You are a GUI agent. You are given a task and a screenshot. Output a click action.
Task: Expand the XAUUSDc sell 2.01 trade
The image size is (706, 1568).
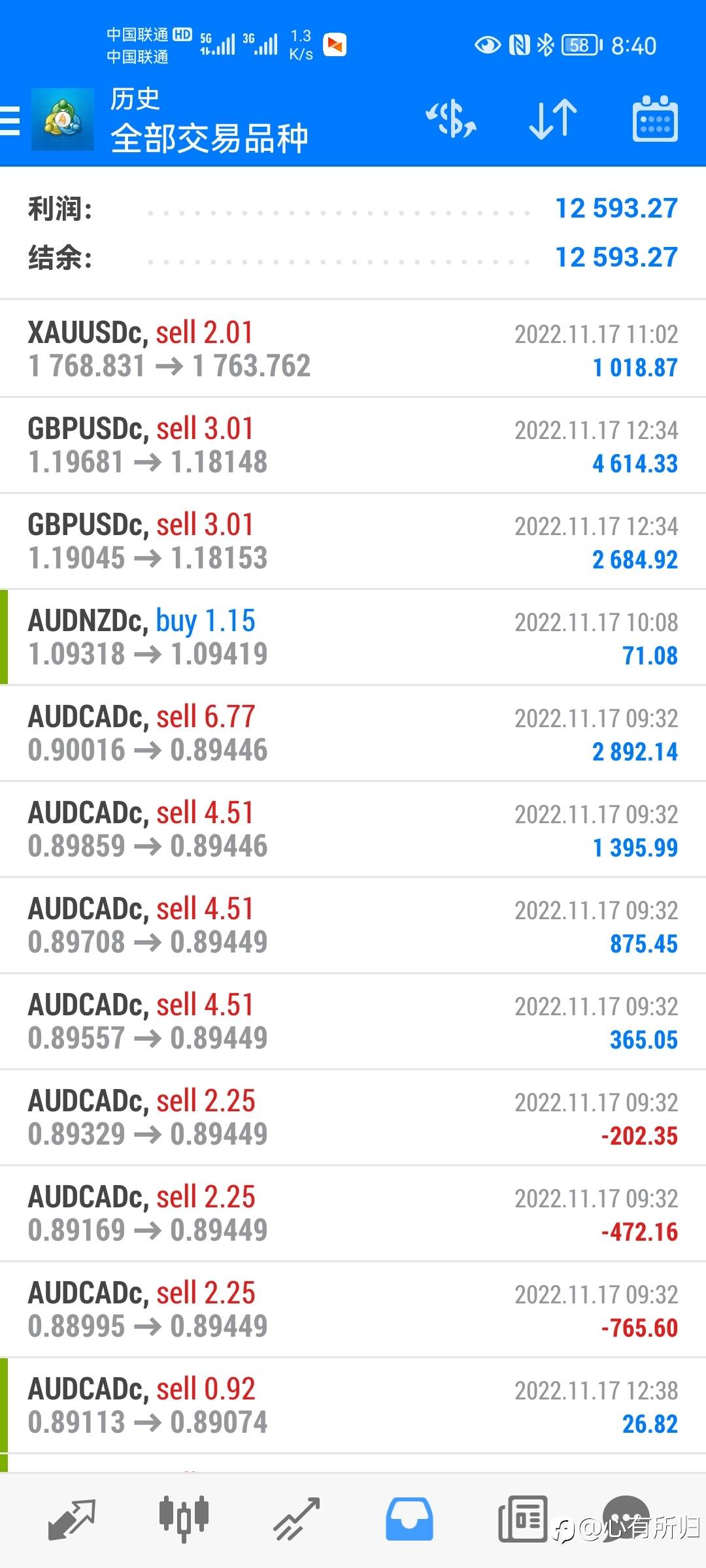coord(353,349)
